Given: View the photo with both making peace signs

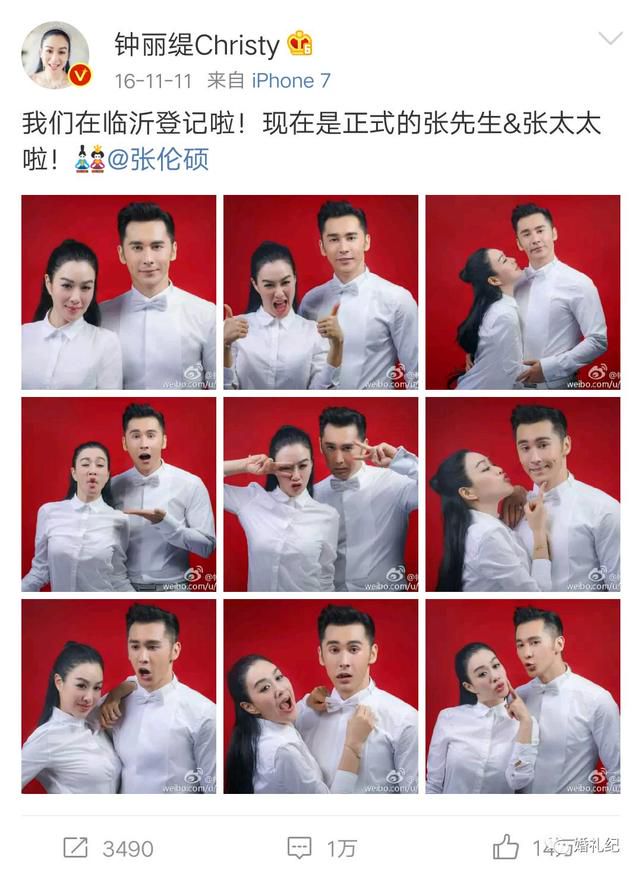Looking at the screenshot, I should coord(320,494).
